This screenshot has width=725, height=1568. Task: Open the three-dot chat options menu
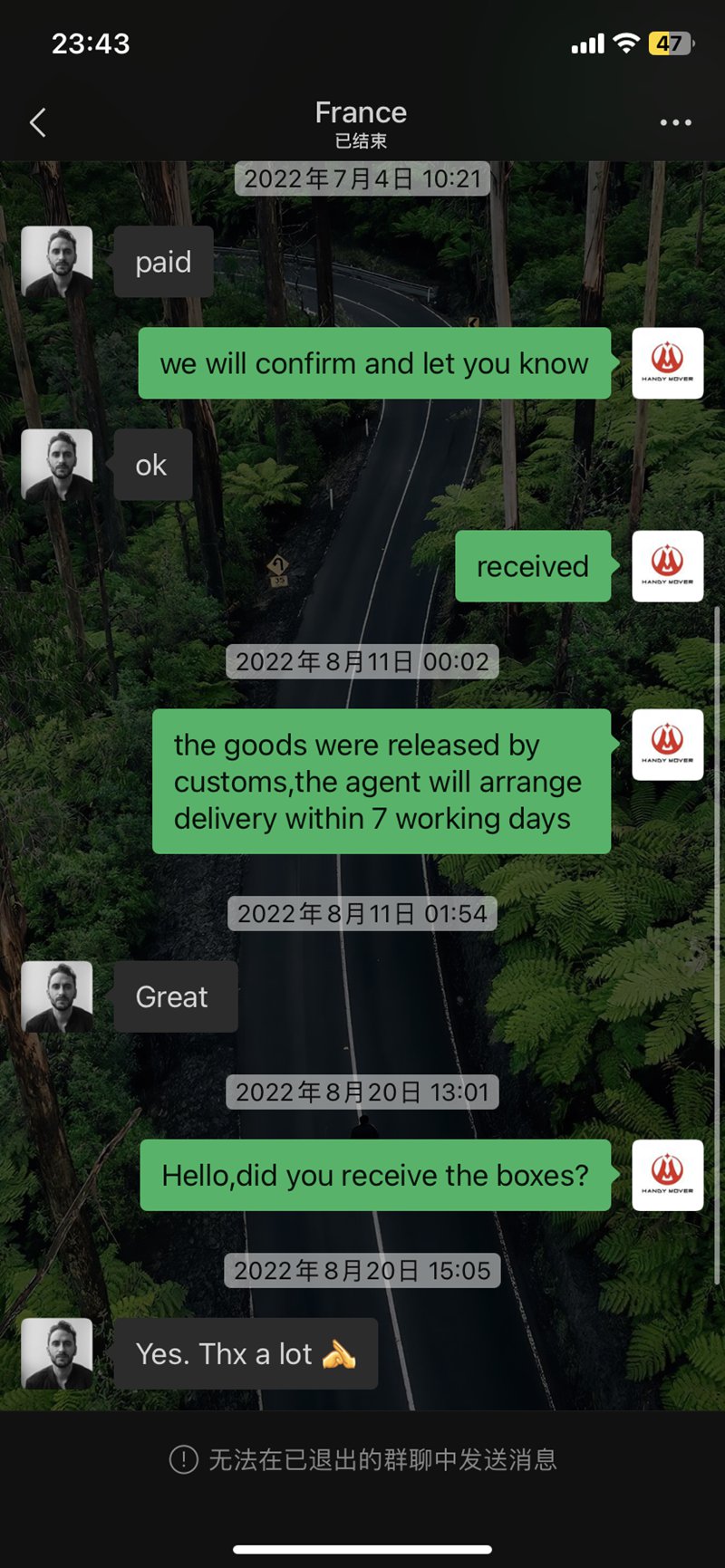[x=675, y=122]
